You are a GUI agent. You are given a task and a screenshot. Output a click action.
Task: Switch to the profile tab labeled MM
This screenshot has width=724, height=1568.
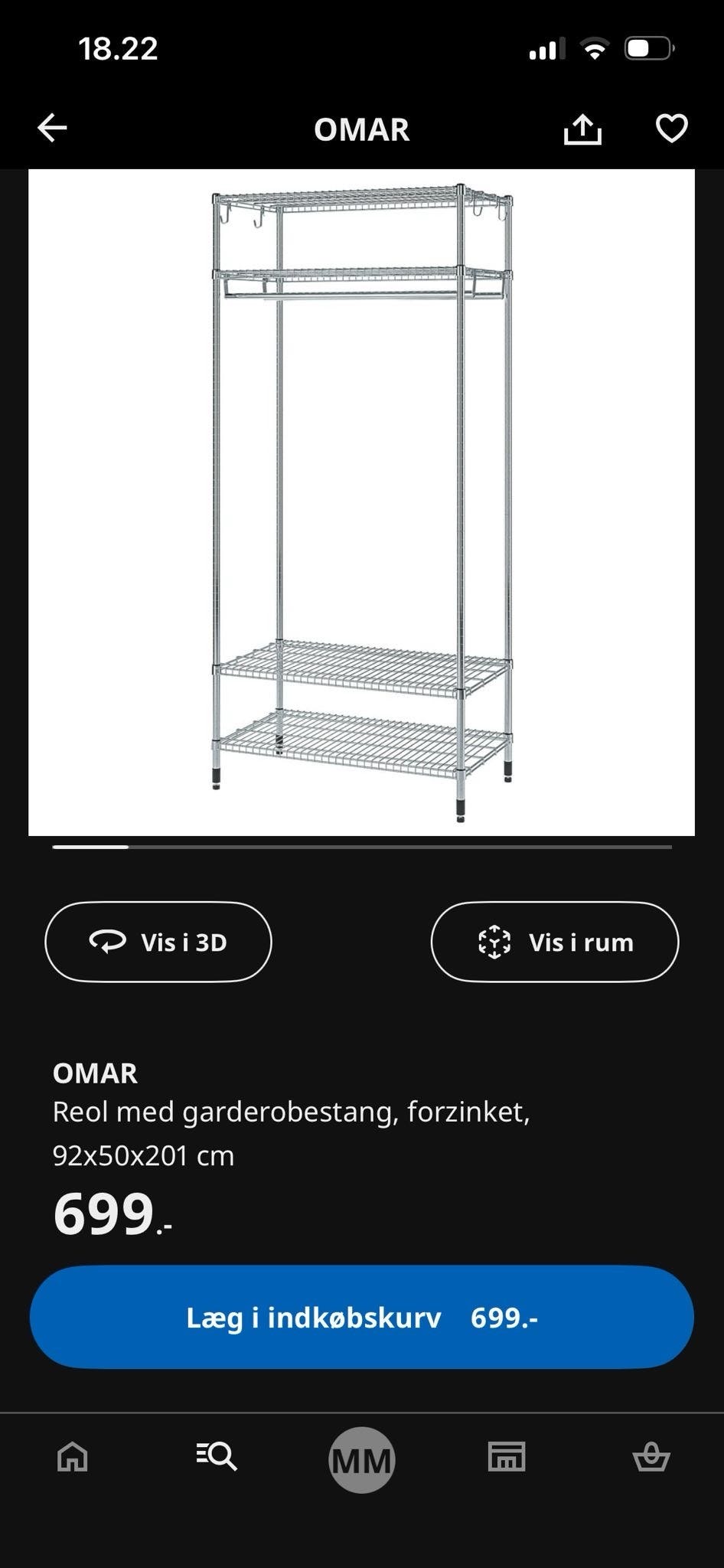pos(361,1459)
